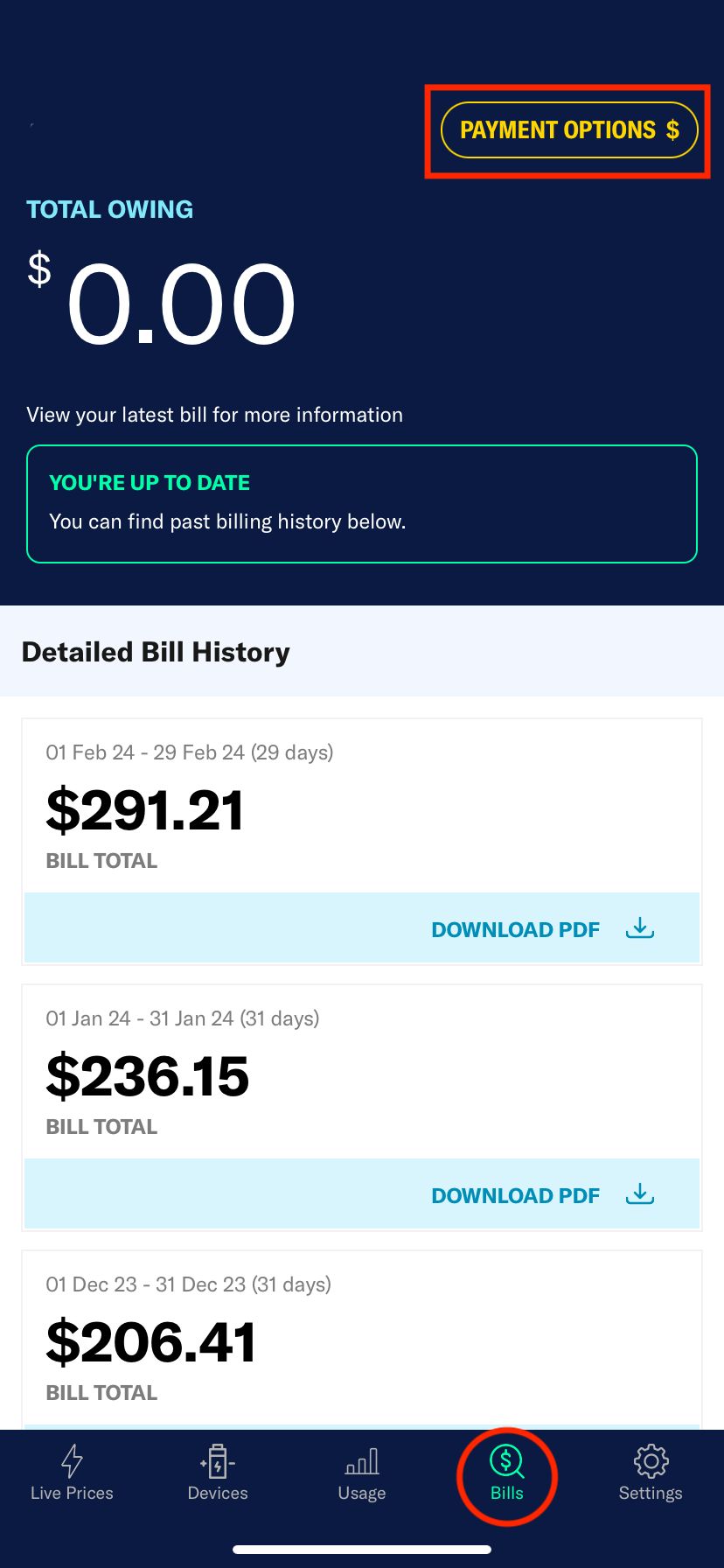Click the download icon for the February bill
724x1568 pixels.
pos(640,927)
